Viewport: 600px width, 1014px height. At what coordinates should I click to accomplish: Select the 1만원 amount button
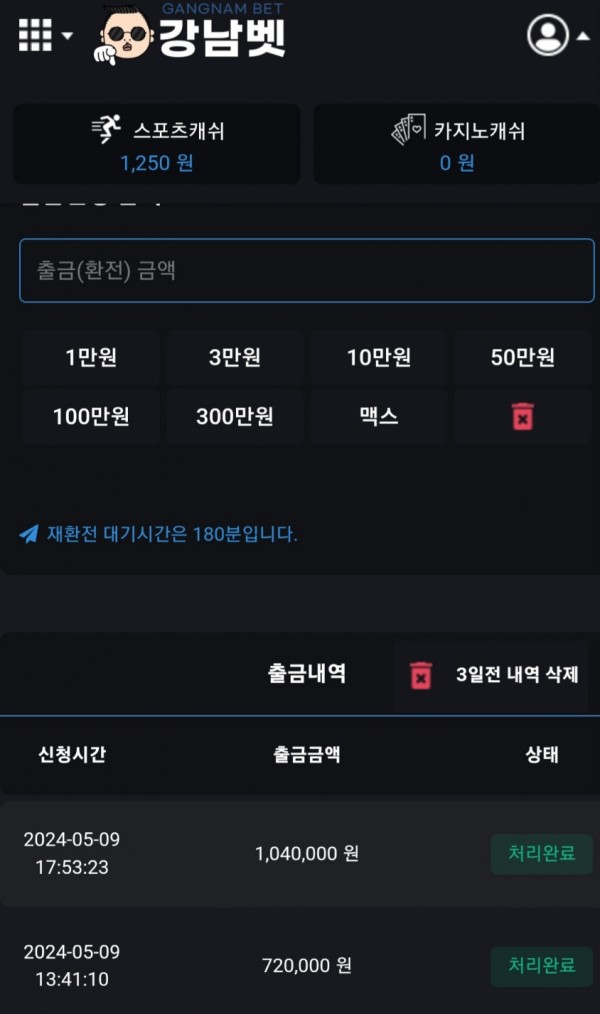(91, 358)
